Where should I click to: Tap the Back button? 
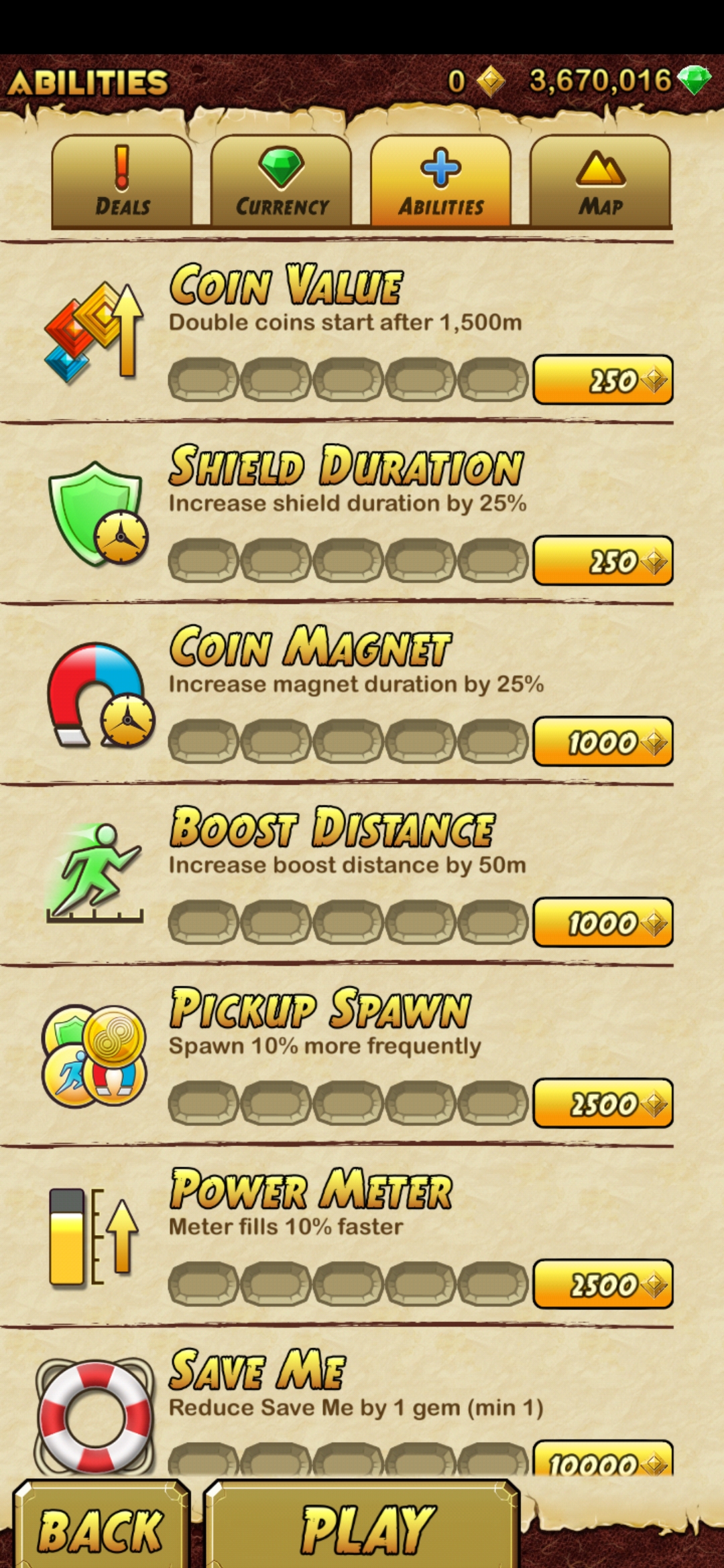(101, 1528)
